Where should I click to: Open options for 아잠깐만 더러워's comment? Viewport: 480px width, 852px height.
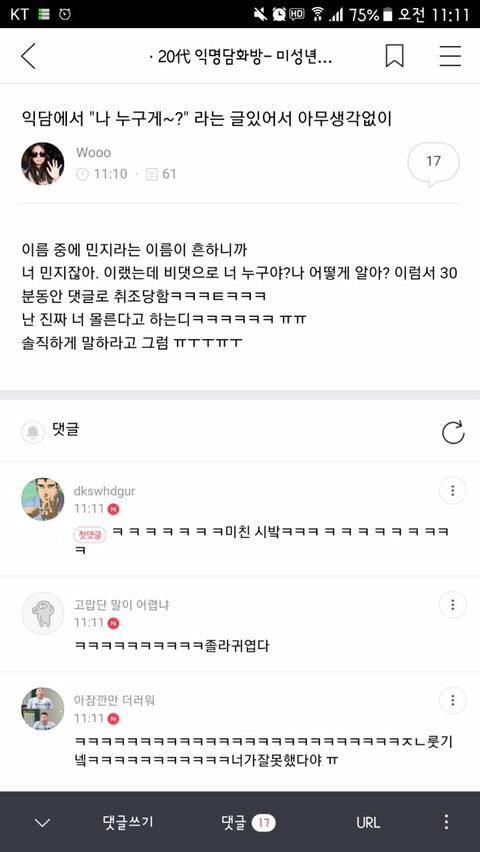[x=452, y=700]
